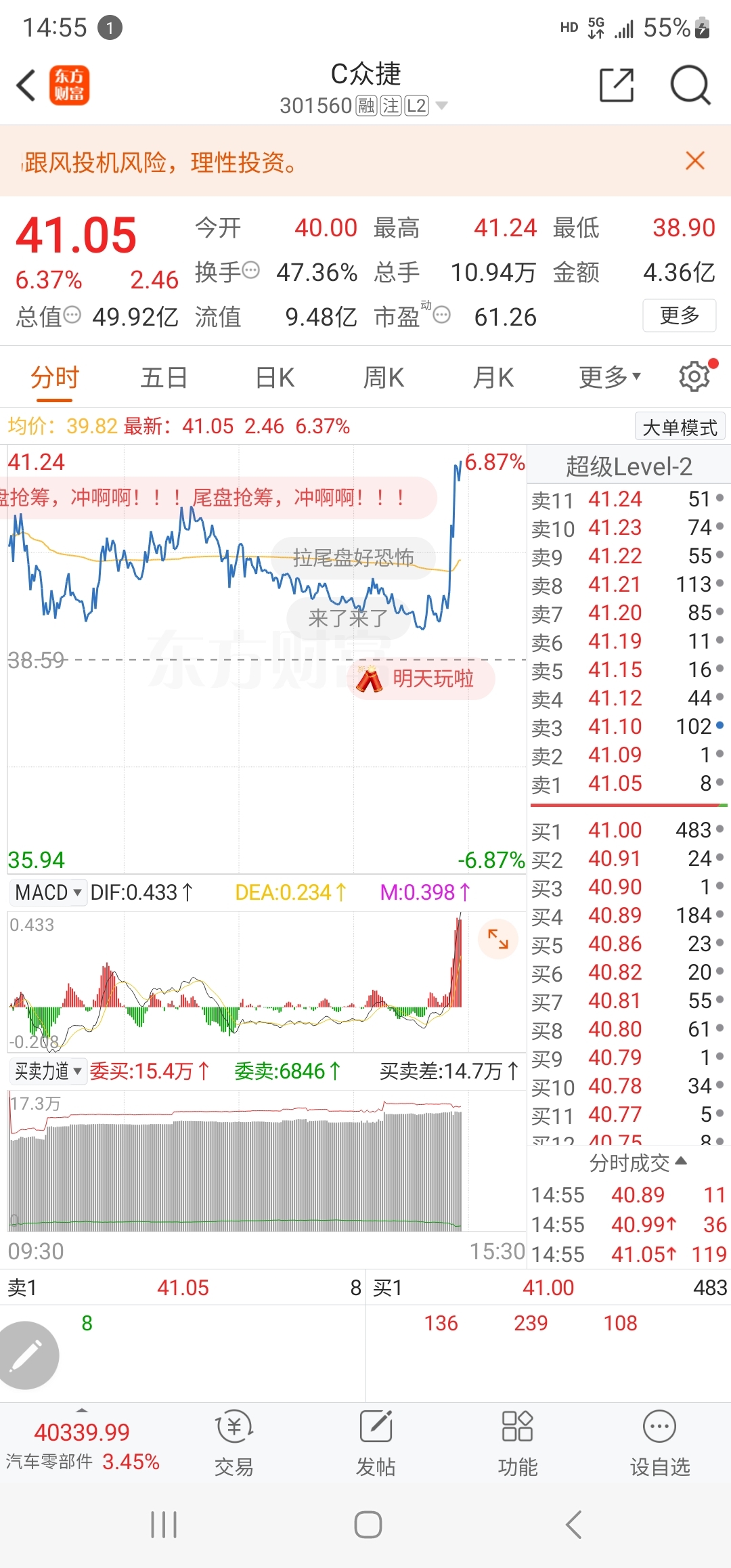Open the MACD indicator dropdown

47,892
